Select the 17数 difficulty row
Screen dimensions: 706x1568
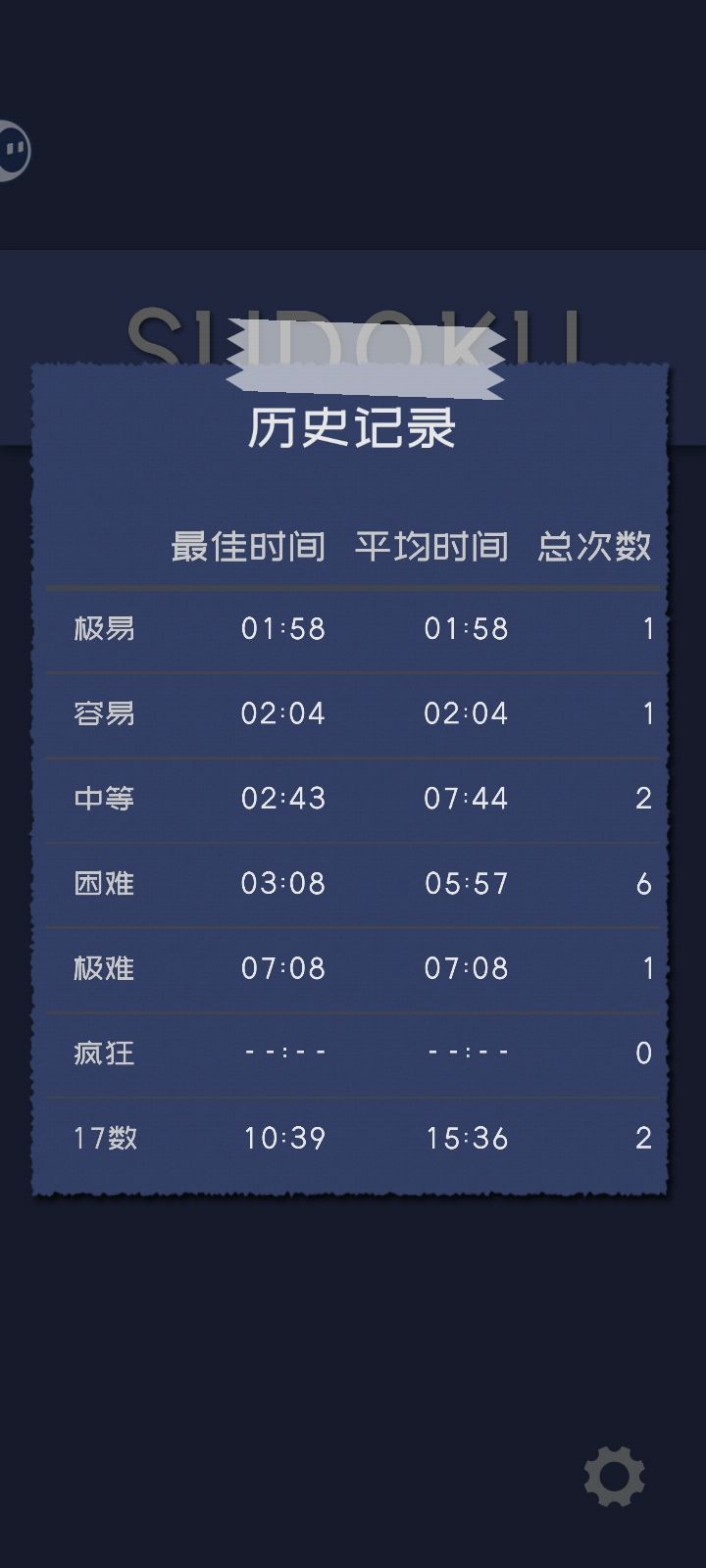click(x=108, y=1137)
